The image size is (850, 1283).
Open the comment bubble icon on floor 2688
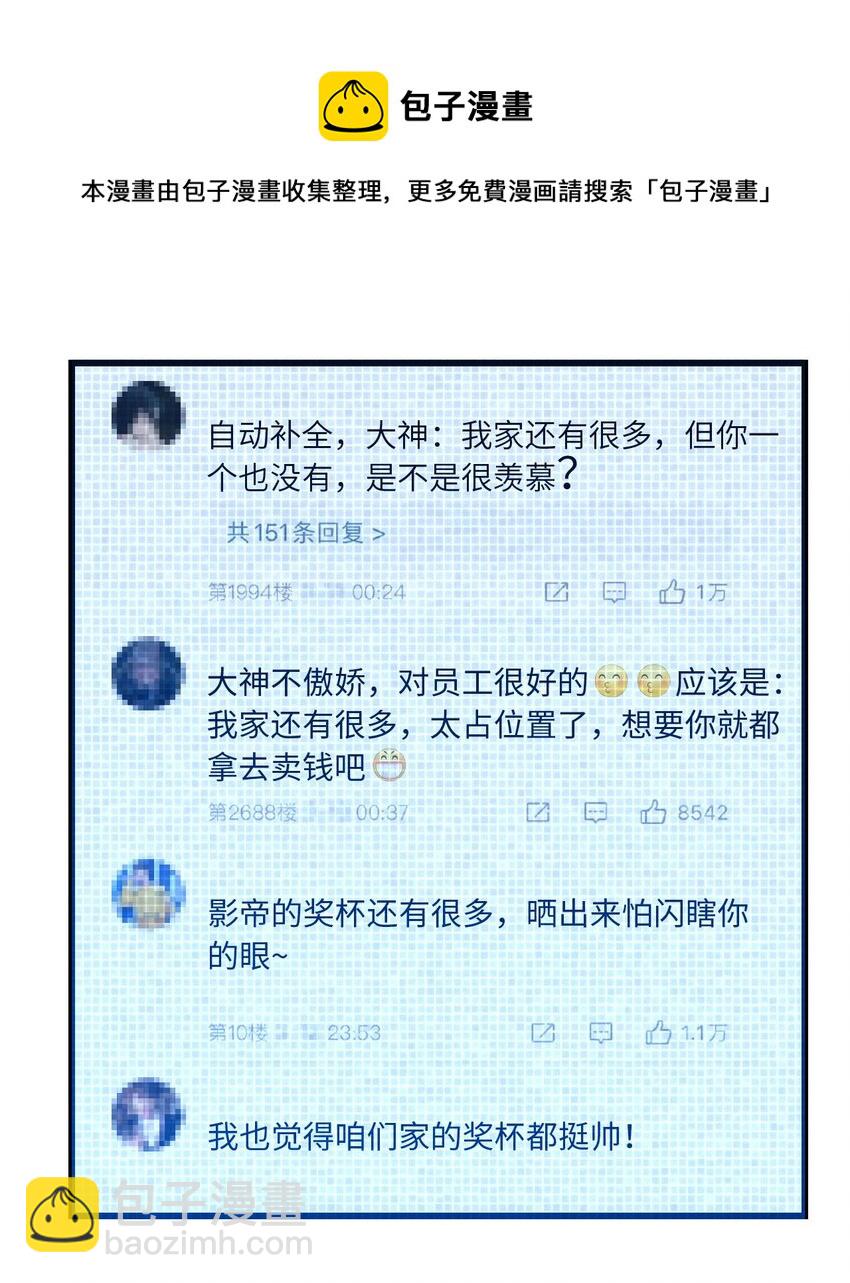[596, 812]
